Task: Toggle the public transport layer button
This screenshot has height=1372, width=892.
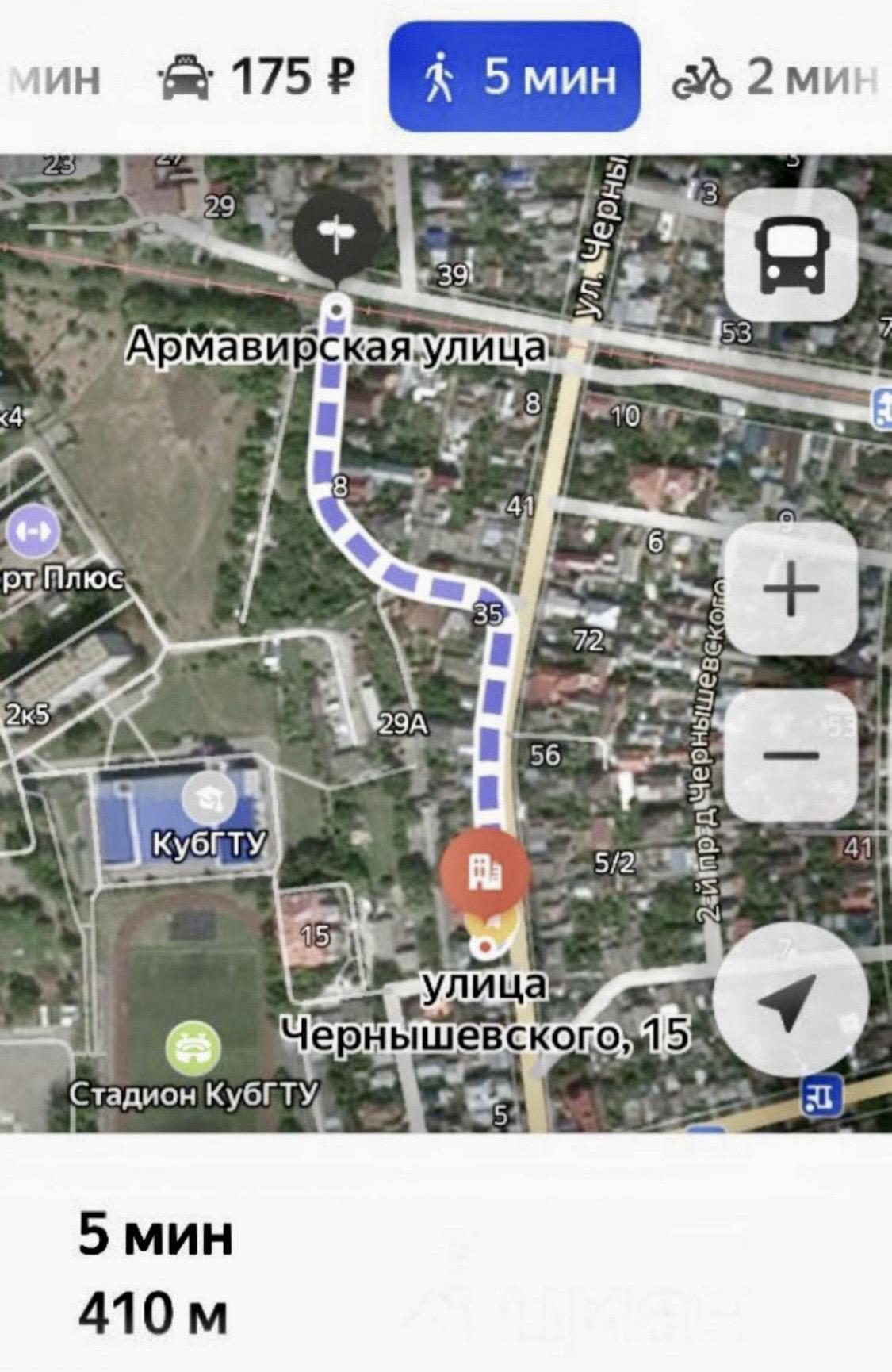Action: coord(791,255)
